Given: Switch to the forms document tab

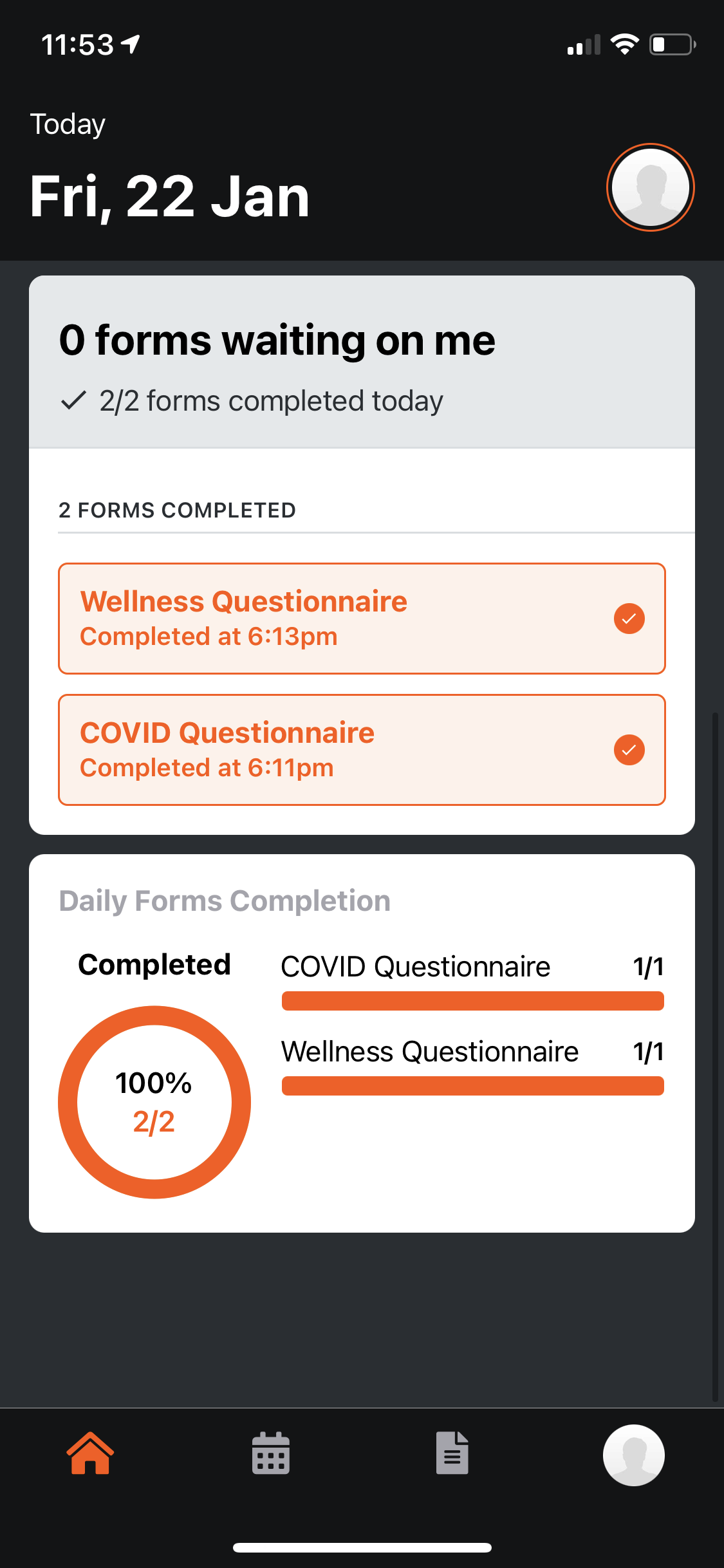Looking at the screenshot, I should coord(452,1453).
